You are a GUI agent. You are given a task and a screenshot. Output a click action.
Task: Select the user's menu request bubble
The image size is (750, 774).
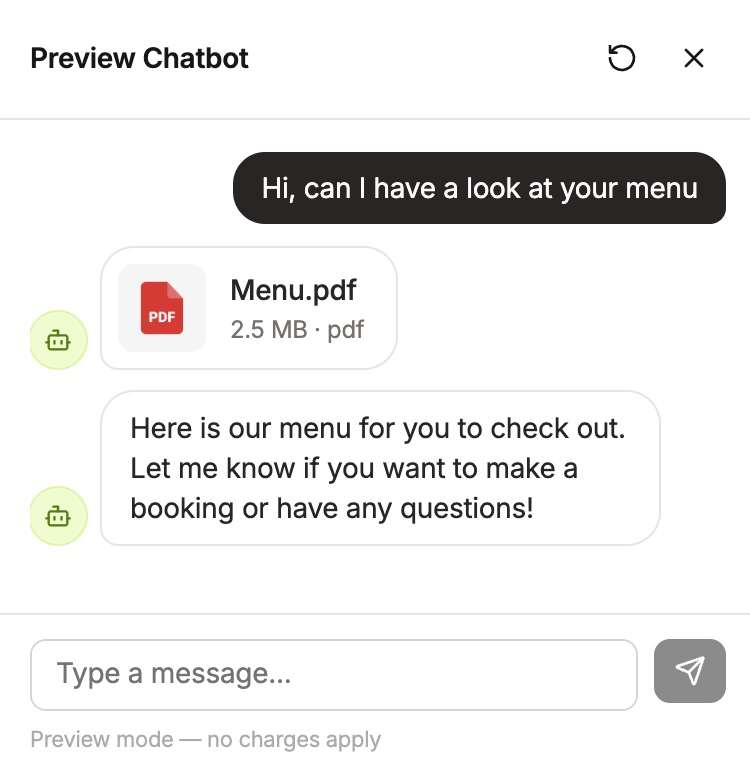[479, 188]
